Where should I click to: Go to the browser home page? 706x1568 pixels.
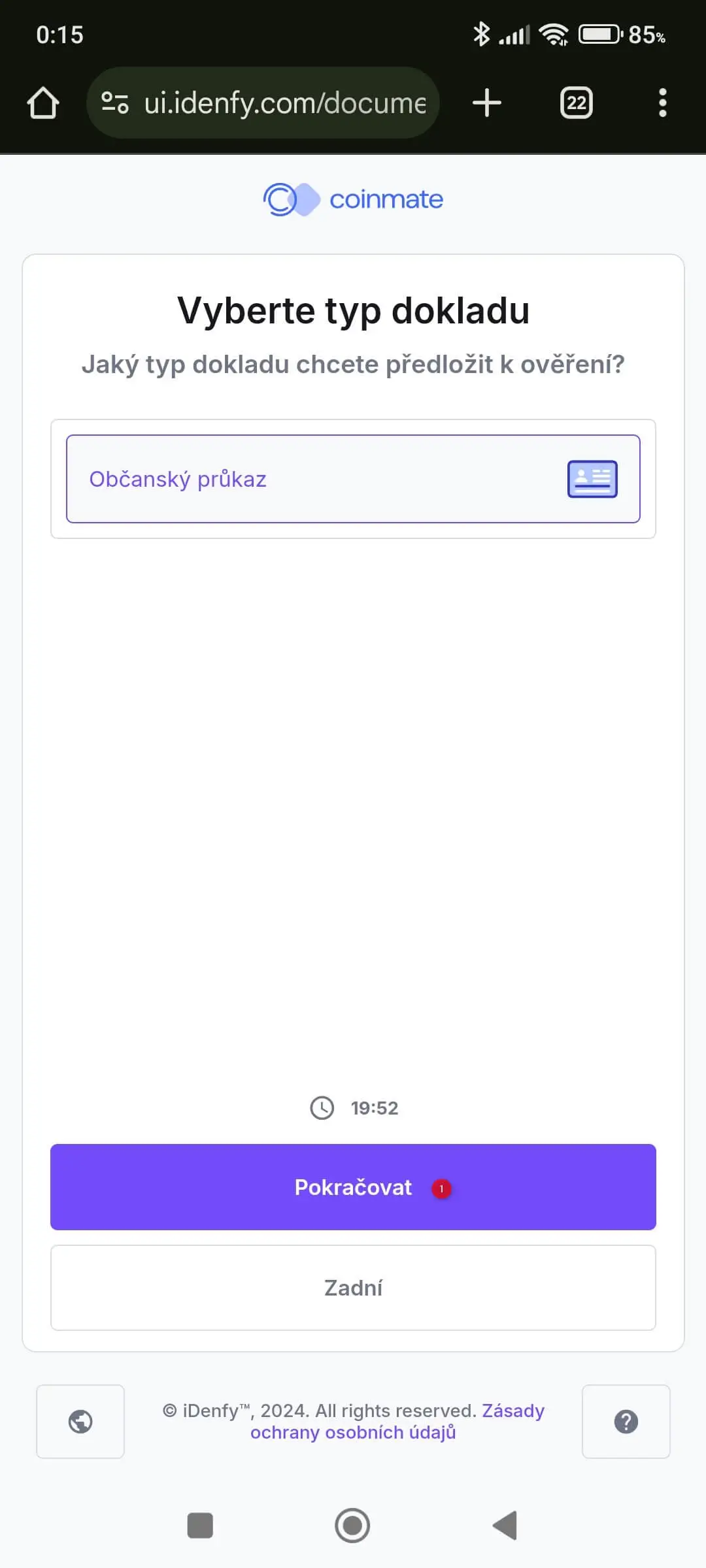pyautogui.click(x=43, y=103)
